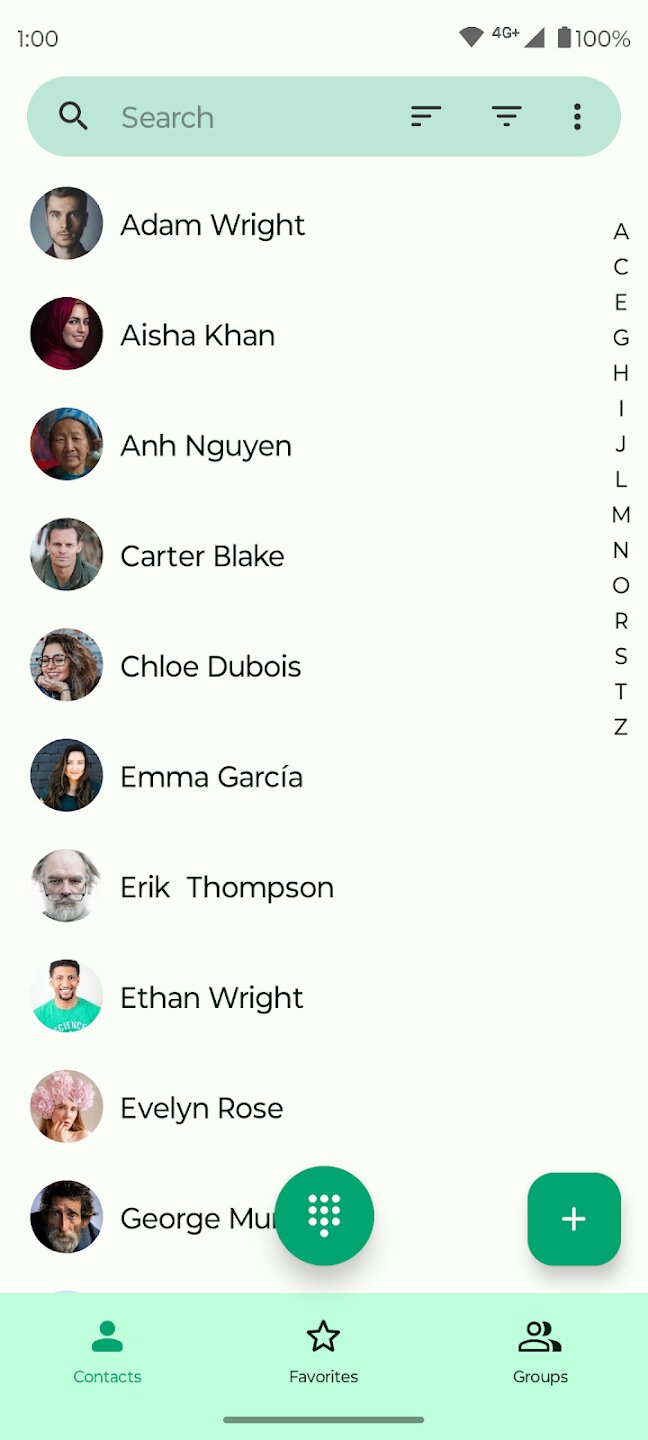The width and height of the screenshot is (648, 1440).
Task: Select the Contacts tab
Action: point(107,1350)
